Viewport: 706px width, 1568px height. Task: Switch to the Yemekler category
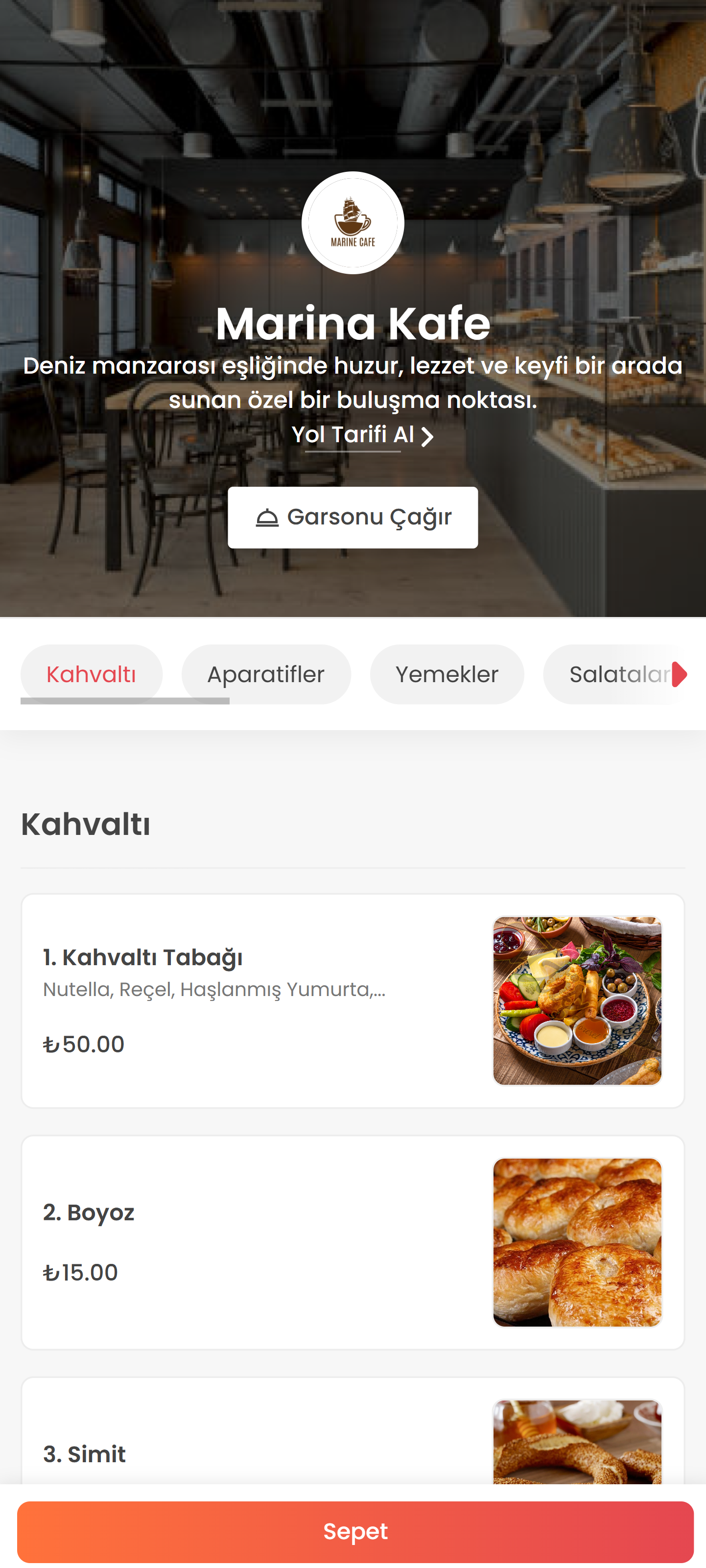pyautogui.click(x=447, y=674)
